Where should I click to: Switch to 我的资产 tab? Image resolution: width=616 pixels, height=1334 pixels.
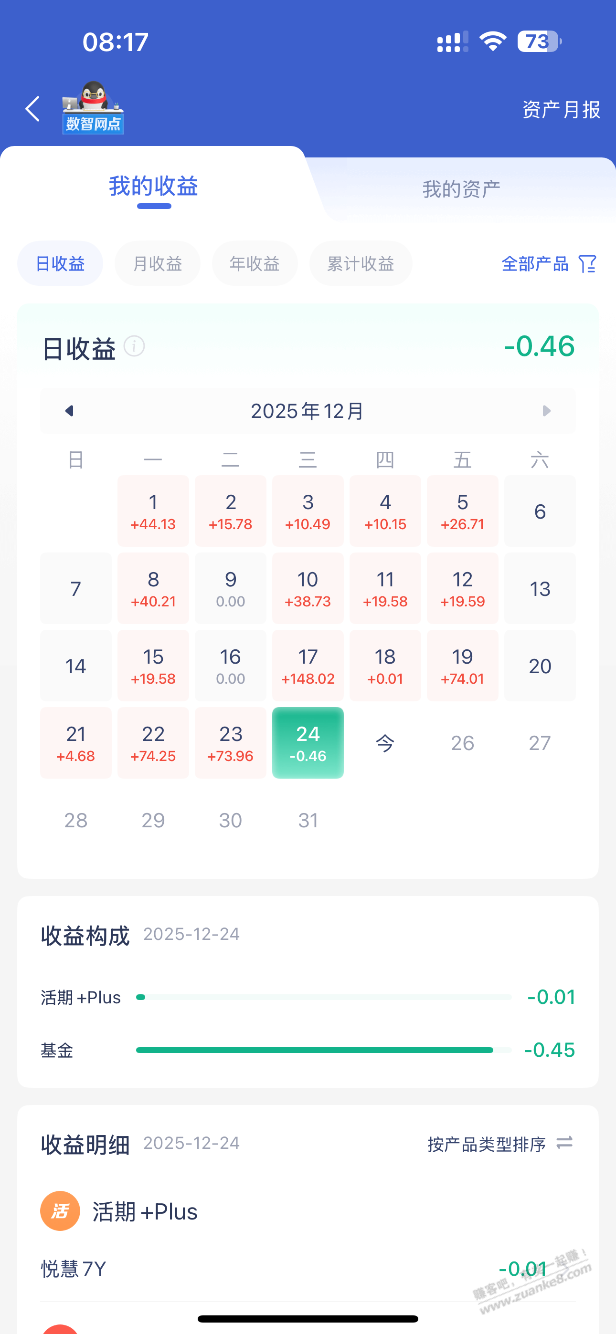(x=460, y=189)
